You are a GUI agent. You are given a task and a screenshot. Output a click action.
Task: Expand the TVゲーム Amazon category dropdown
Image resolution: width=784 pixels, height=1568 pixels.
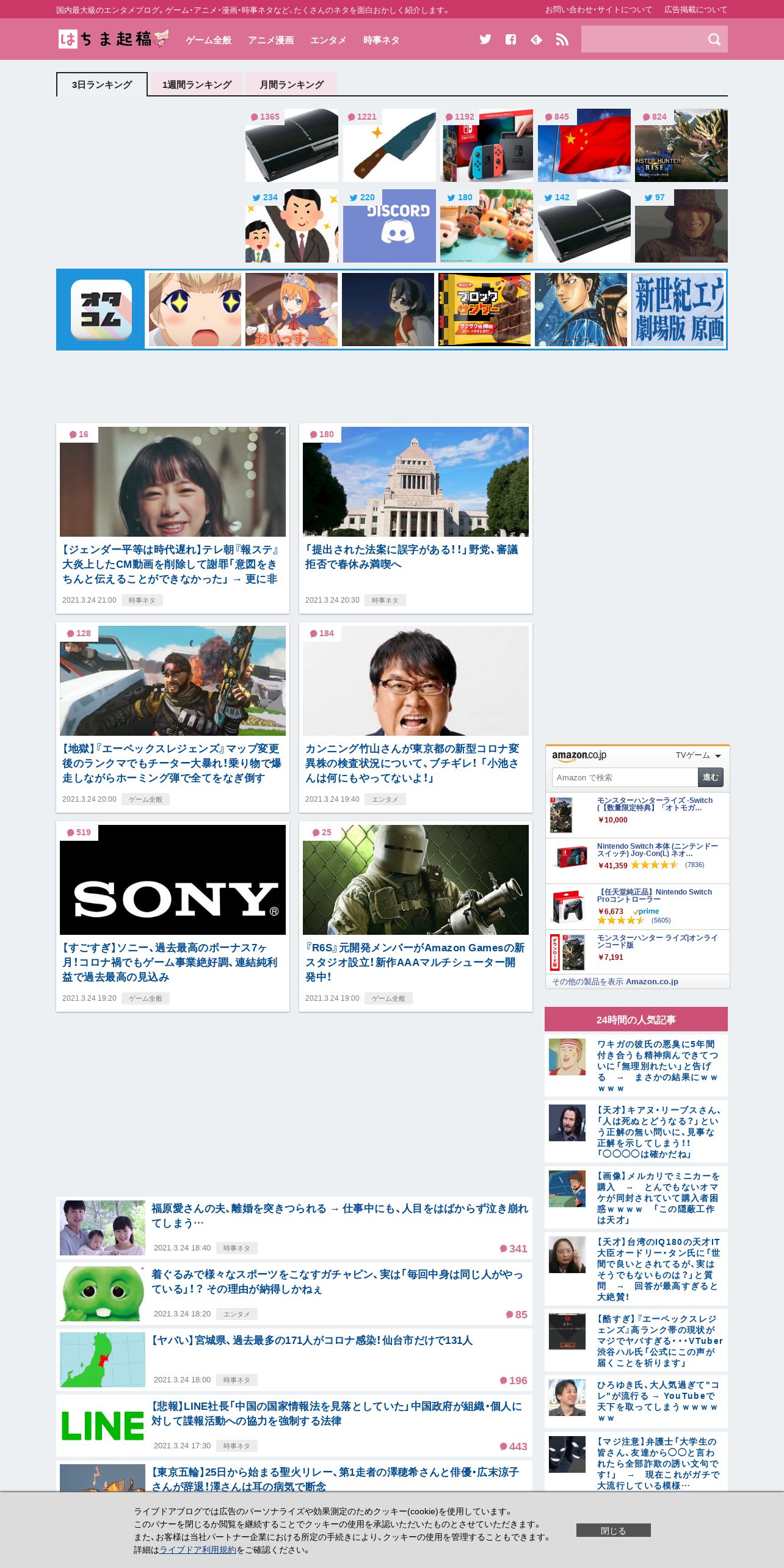click(699, 756)
